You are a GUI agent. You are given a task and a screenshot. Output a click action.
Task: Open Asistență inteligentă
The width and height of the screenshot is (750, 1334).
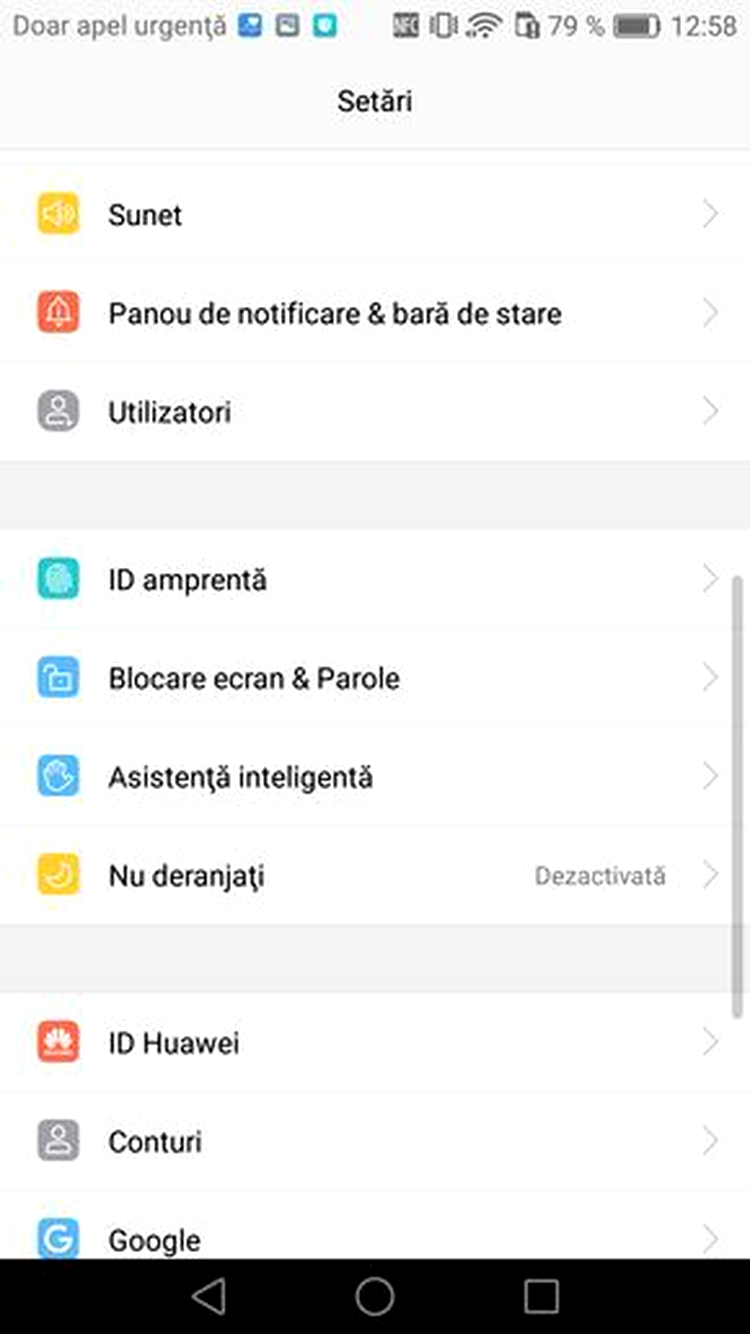[375, 777]
